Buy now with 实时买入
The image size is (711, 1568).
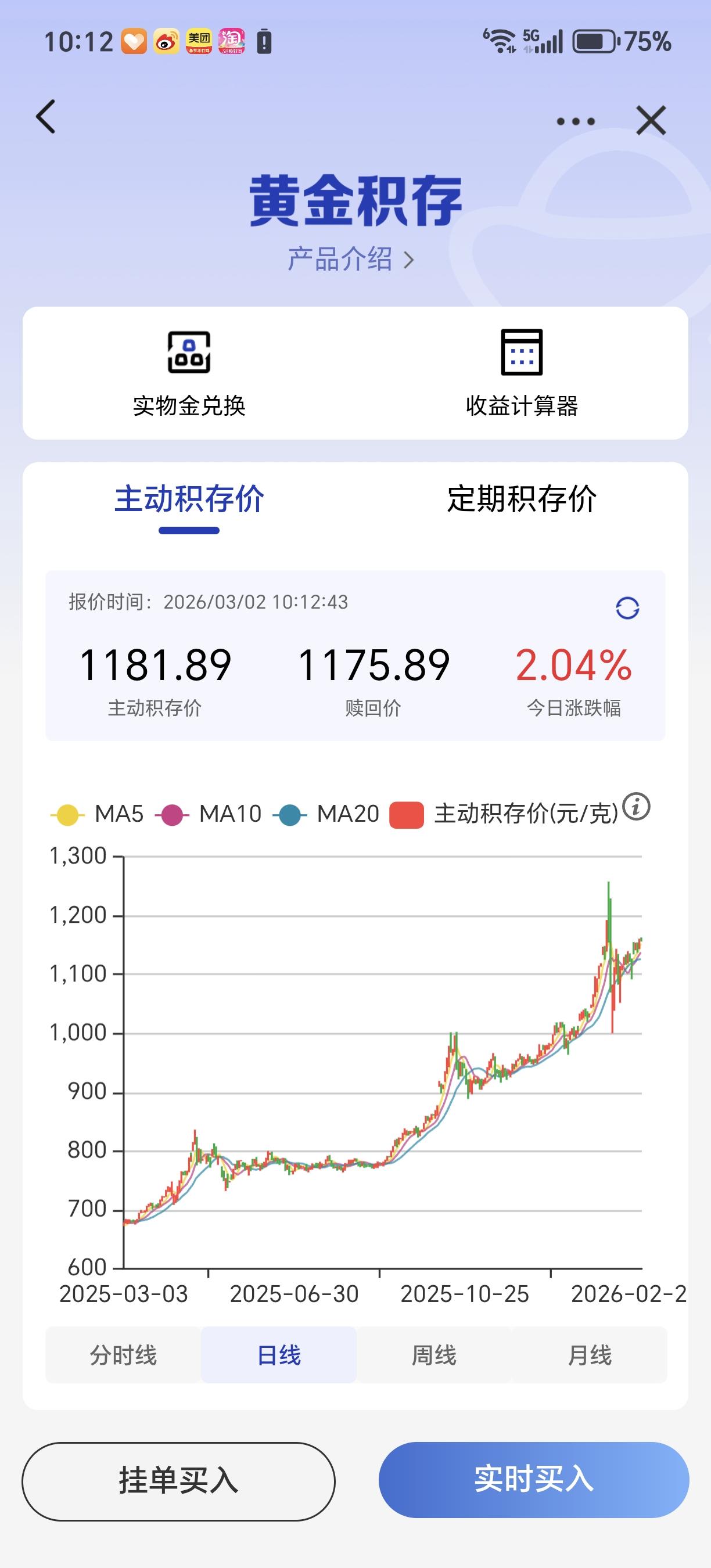pos(534,1480)
